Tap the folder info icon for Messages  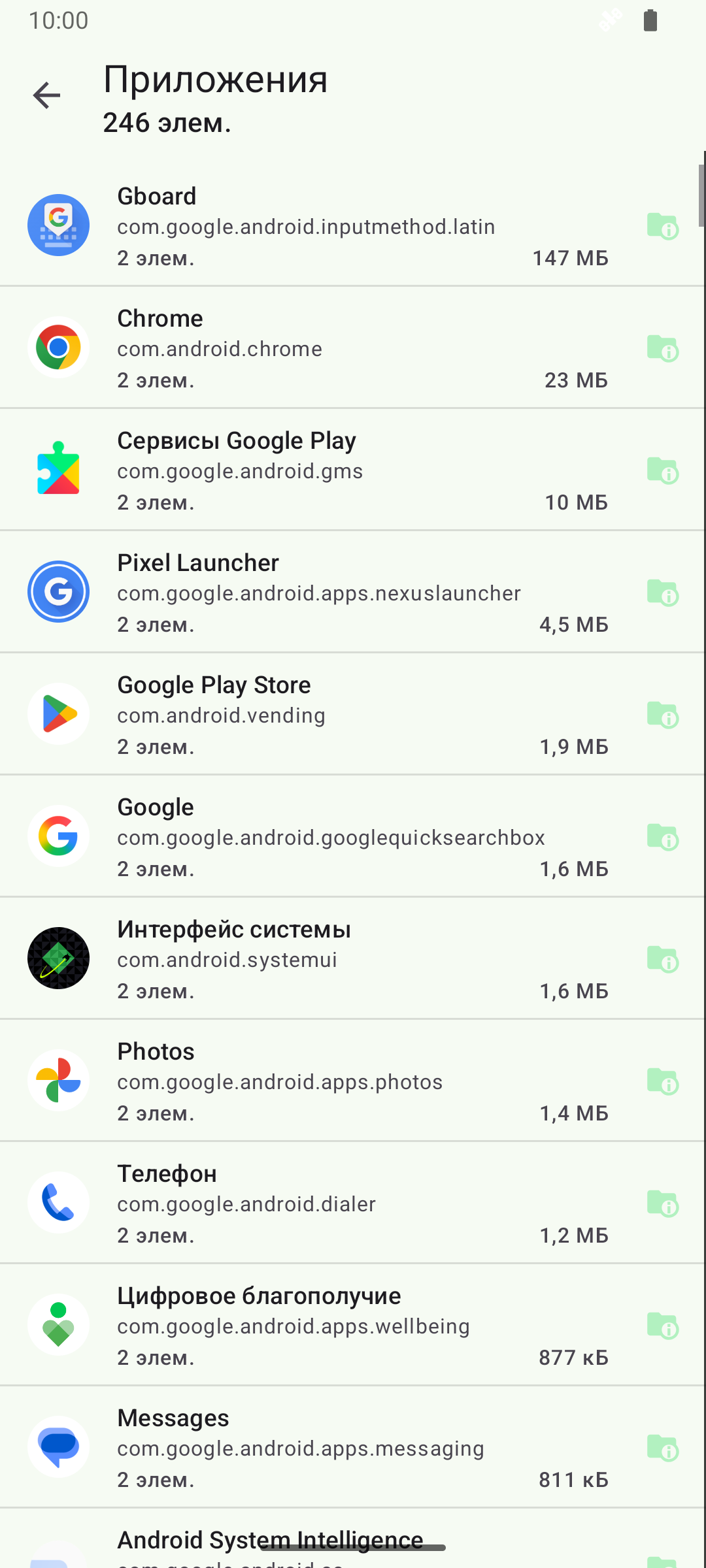pos(662,1448)
